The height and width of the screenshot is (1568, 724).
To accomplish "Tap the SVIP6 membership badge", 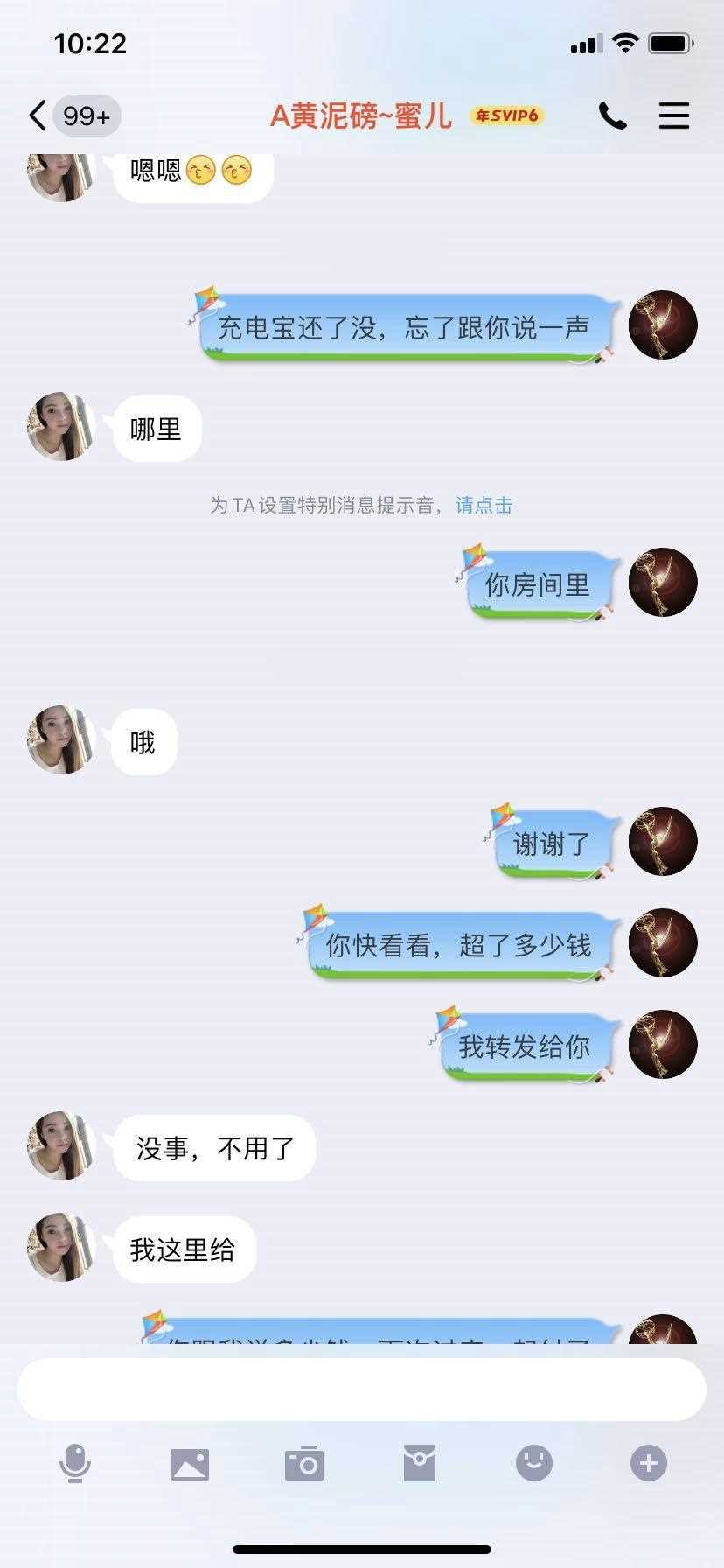I will (x=507, y=115).
